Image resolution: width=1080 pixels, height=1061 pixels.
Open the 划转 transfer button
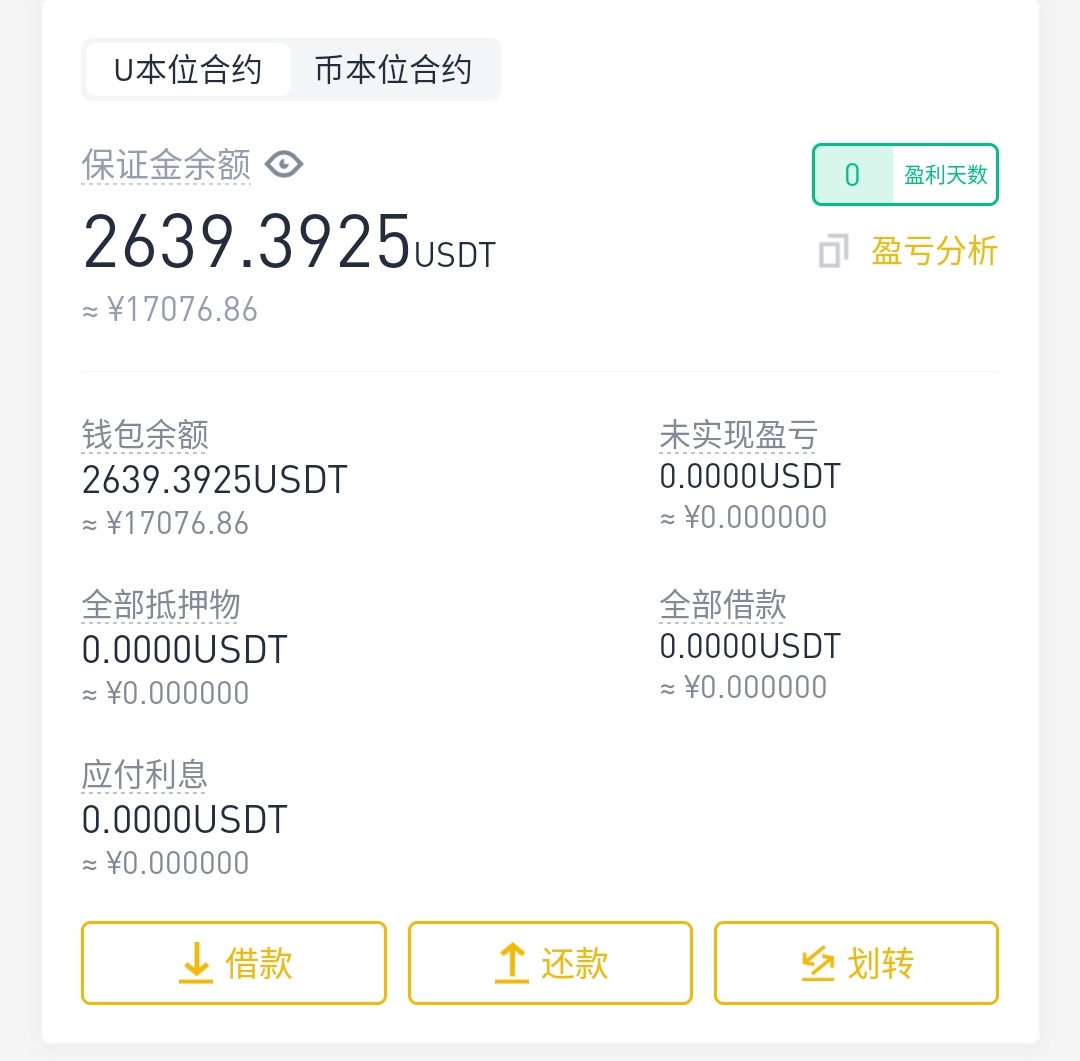(856, 963)
